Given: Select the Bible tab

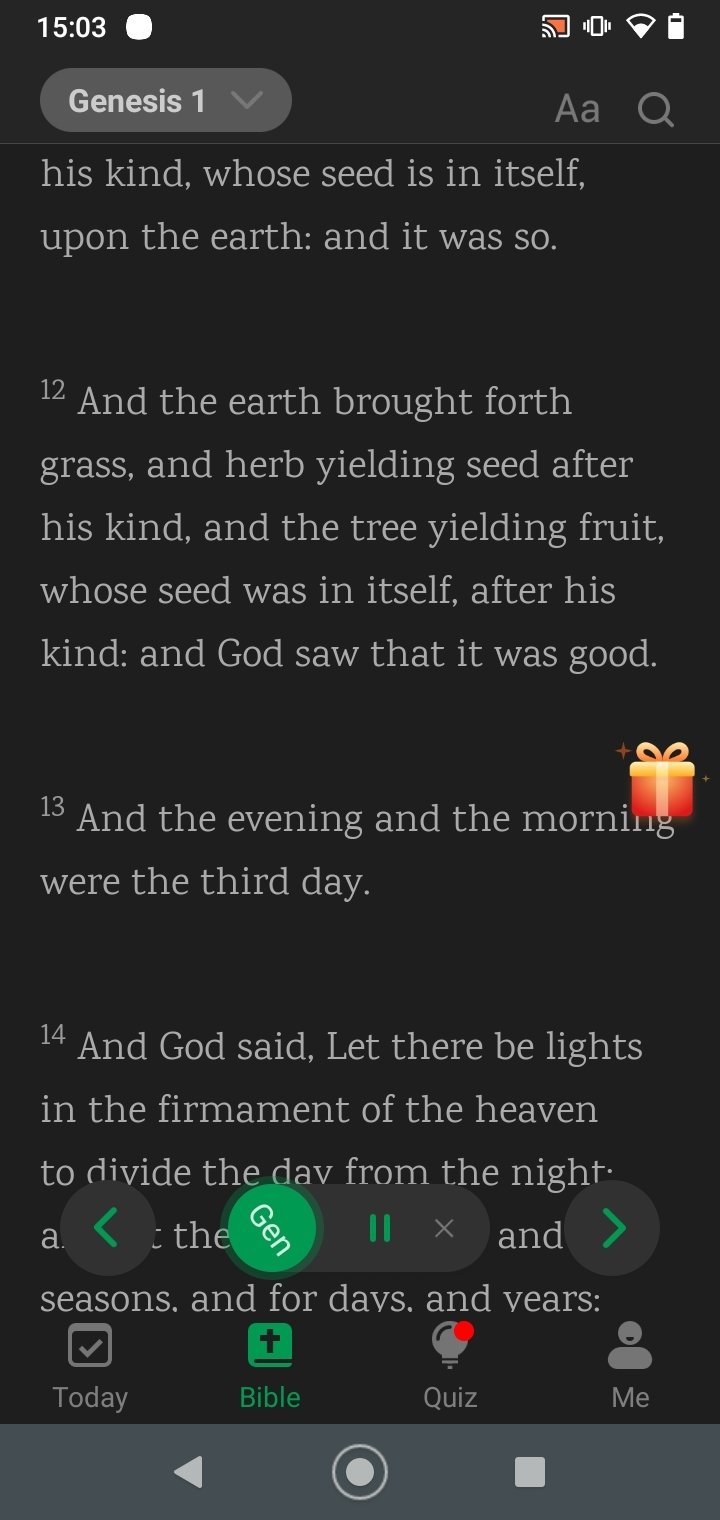Looking at the screenshot, I should [x=270, y=1366].
